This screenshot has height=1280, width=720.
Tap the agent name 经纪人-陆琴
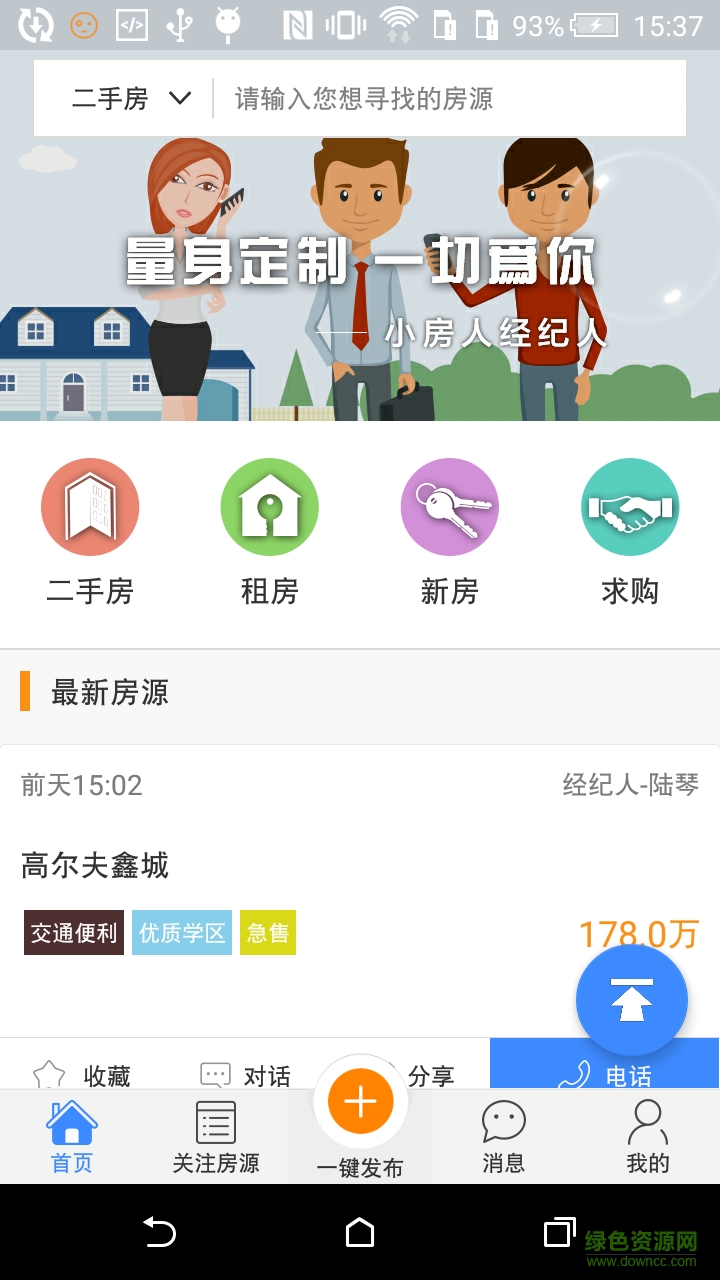[x=631, y=787]
